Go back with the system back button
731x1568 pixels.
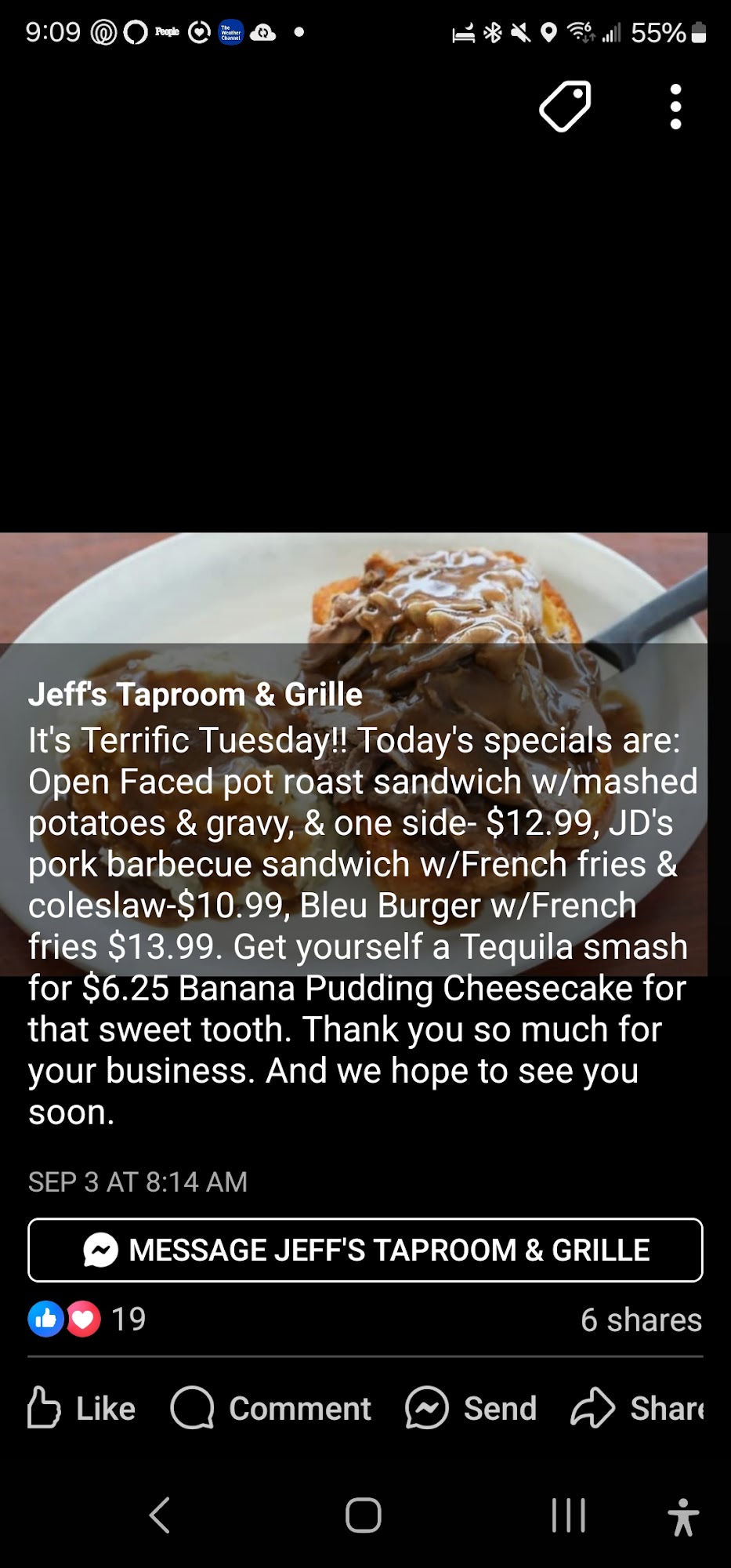(x=160, y=1515)
